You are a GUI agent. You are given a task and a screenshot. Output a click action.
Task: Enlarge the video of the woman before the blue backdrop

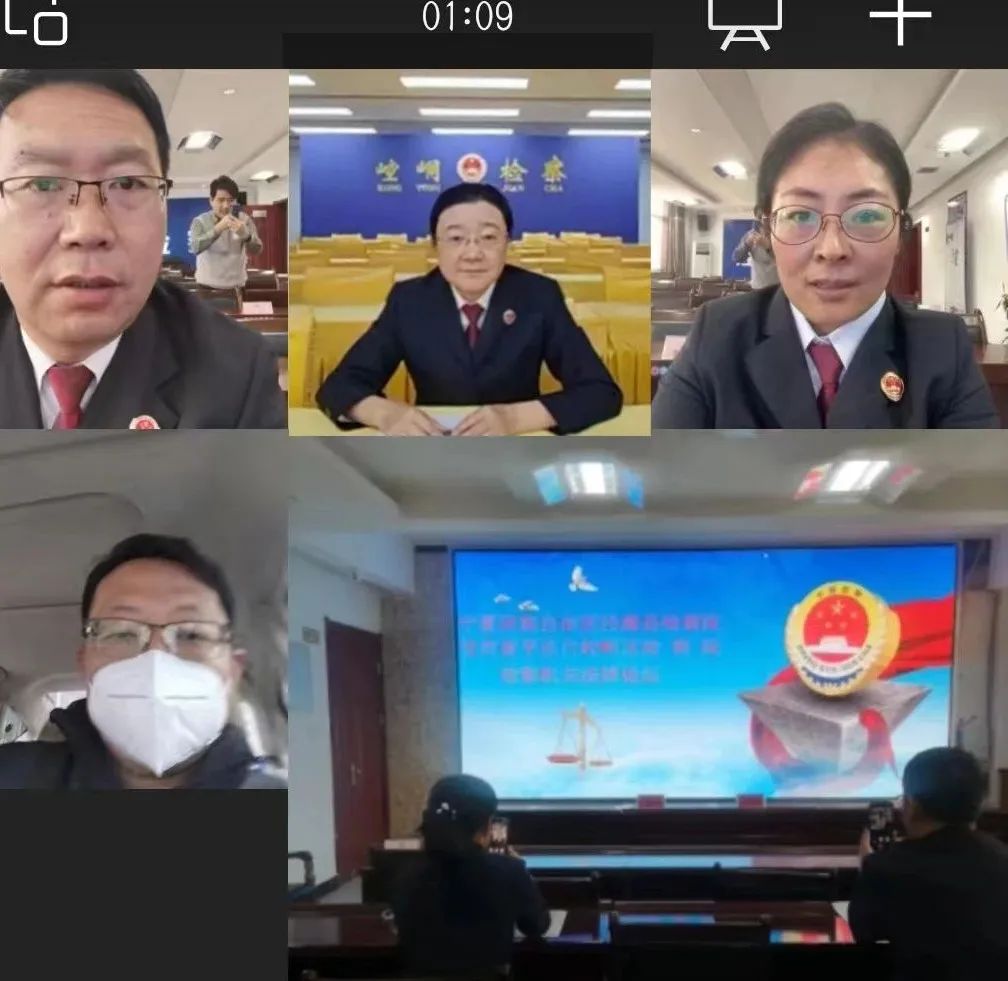(469, 252)
